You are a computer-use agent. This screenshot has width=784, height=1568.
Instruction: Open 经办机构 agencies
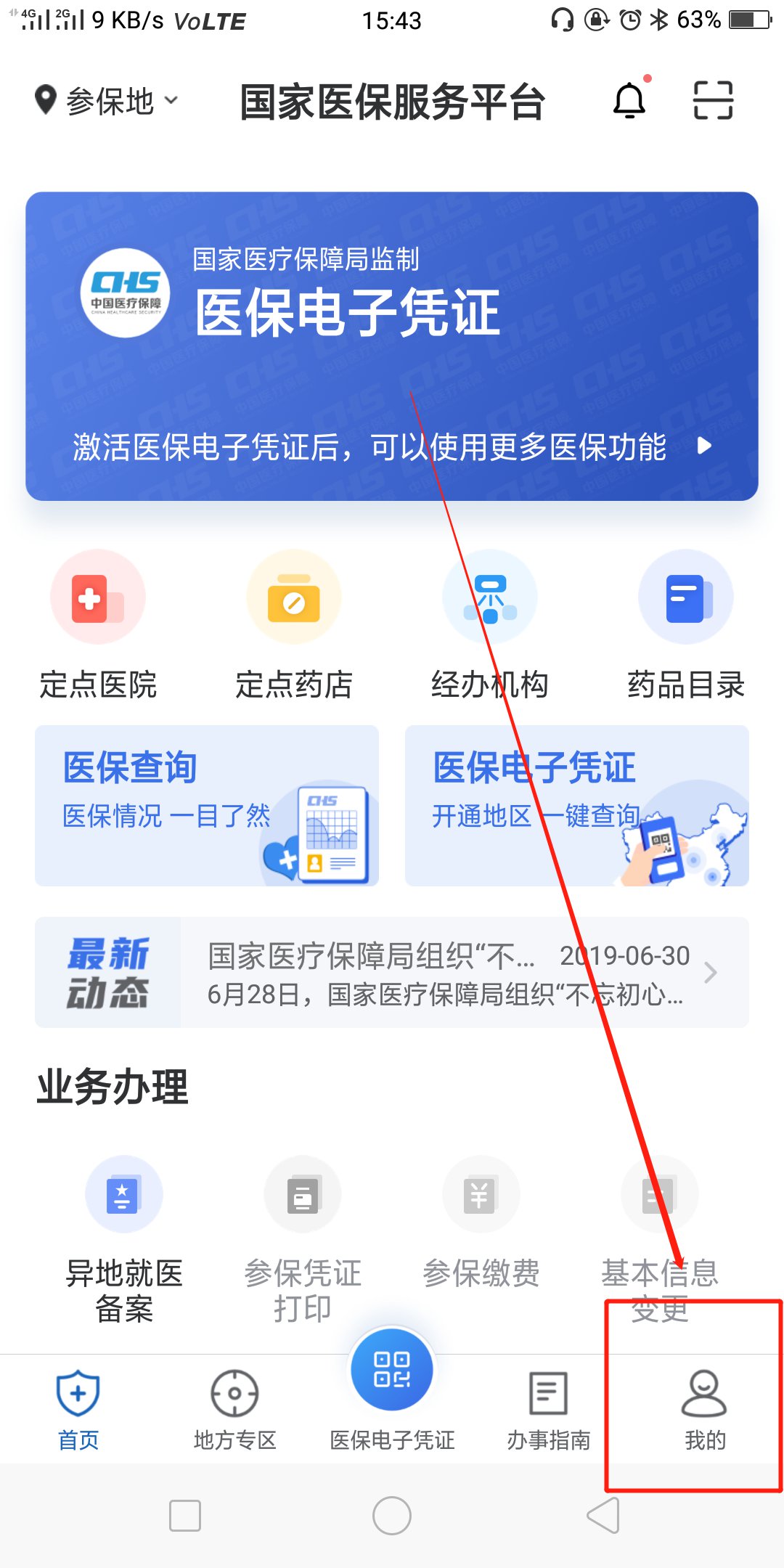point(490,624)
